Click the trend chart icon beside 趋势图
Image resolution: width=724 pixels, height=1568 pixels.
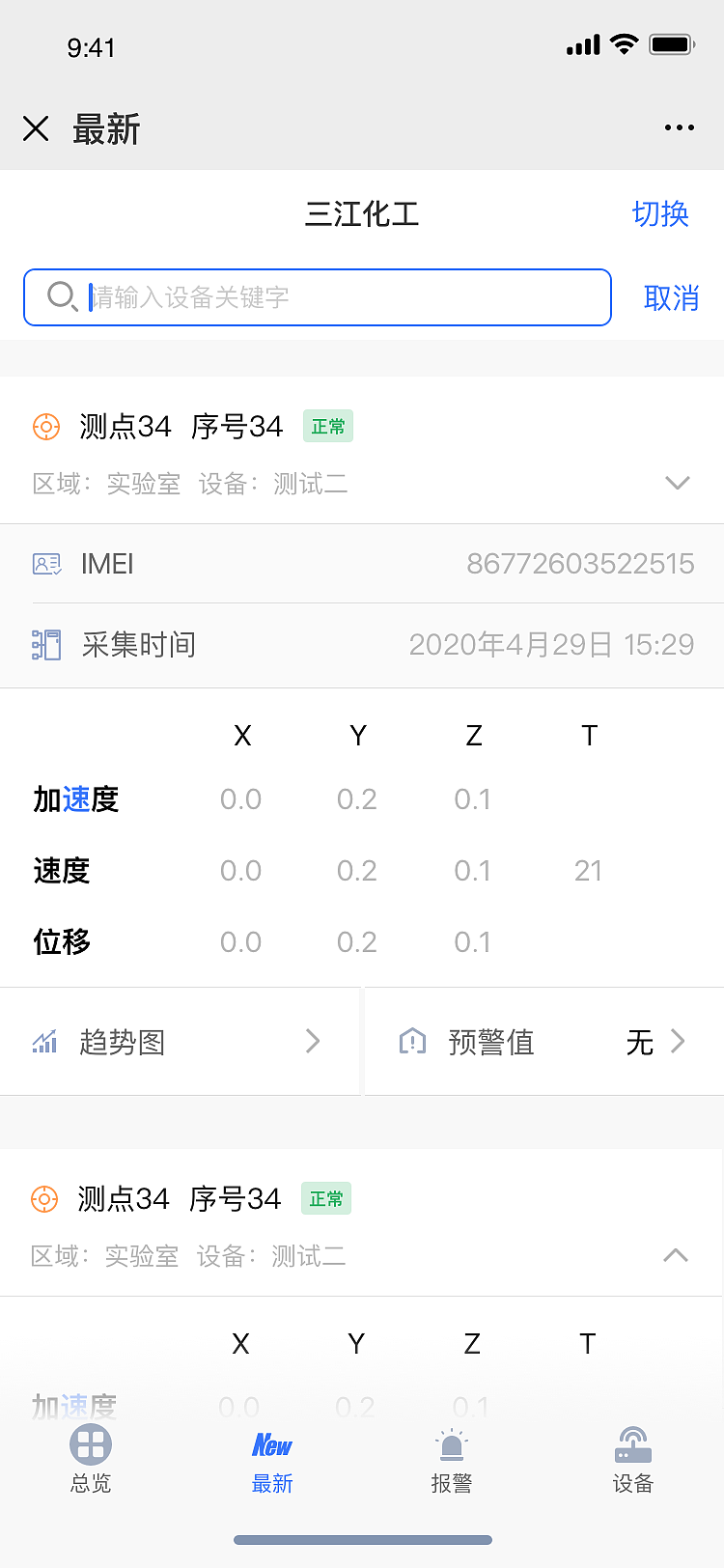(x=44, y=1042)
